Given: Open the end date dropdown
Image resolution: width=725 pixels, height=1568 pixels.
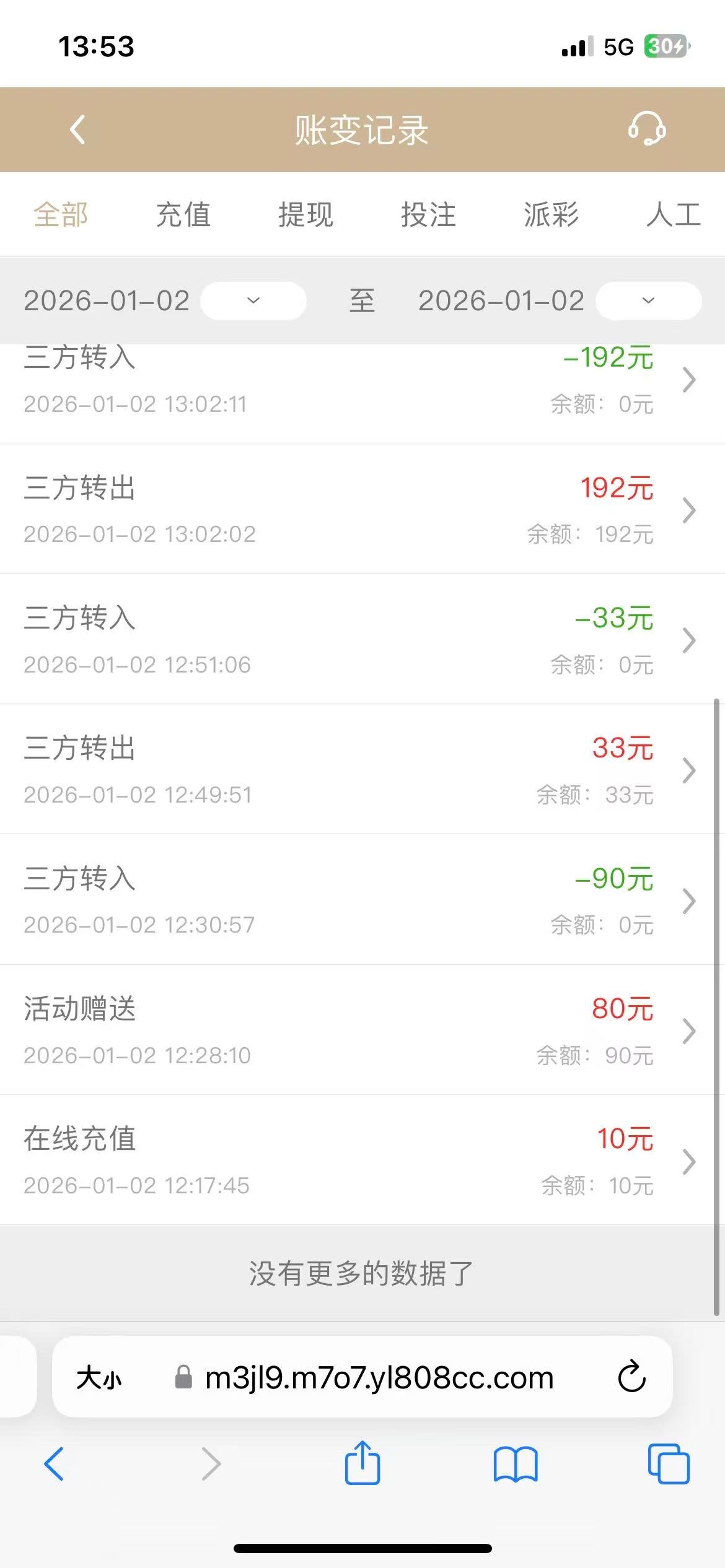Looking at the screenshot, I should coord(648,301).
